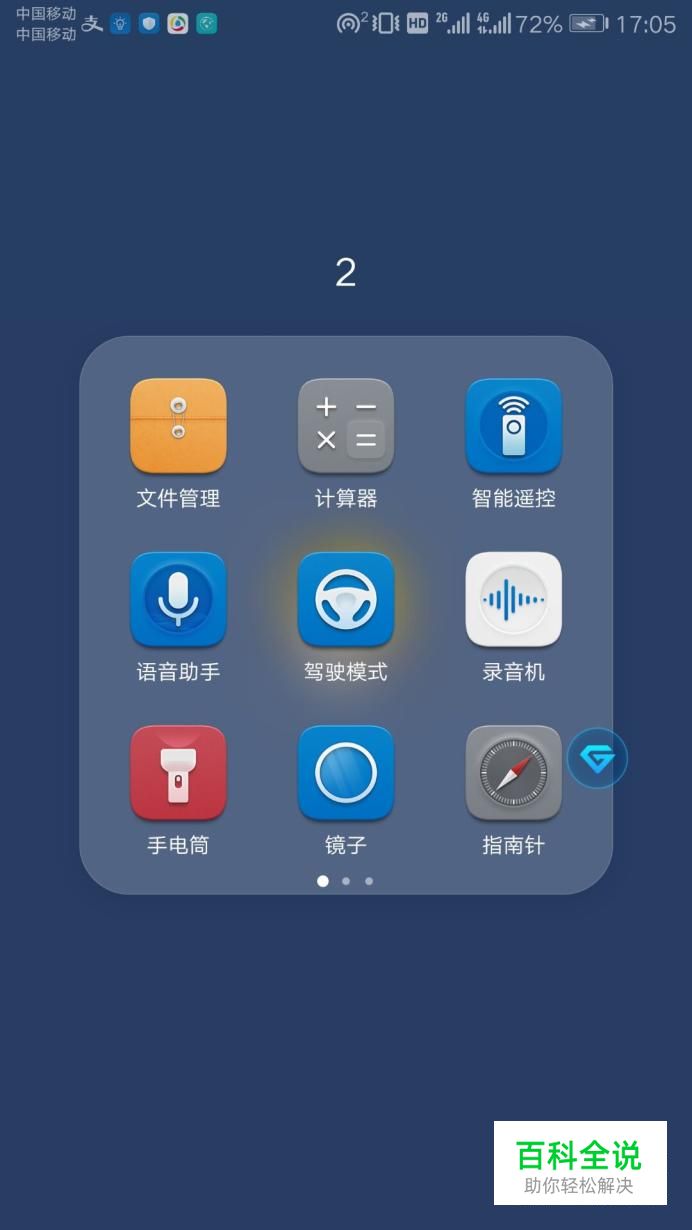The image size is (692, 1230).
Task: Launch the 录音机 recorder app
Action: tap(514, 600)
